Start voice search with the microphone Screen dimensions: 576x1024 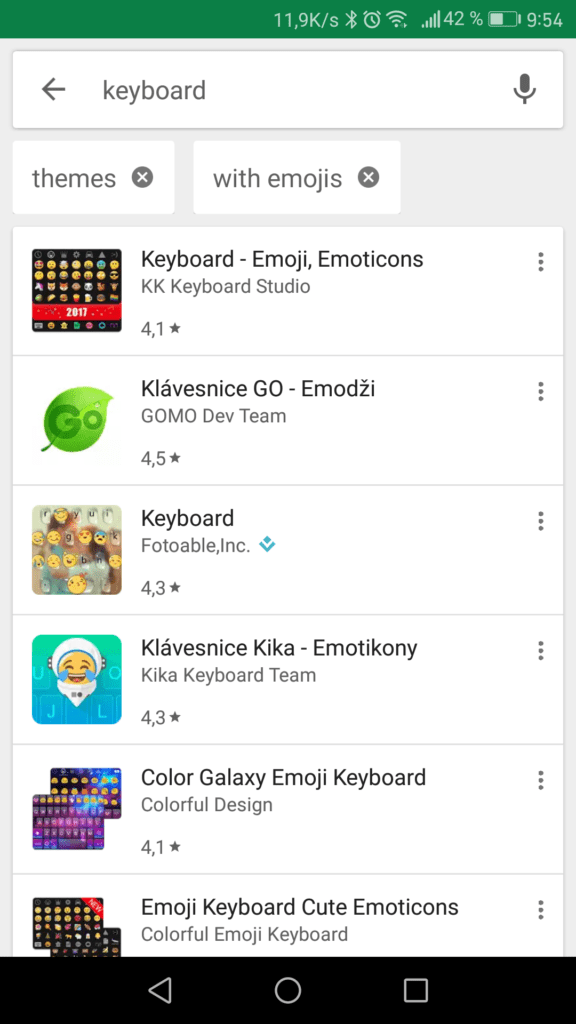point(524,89)
